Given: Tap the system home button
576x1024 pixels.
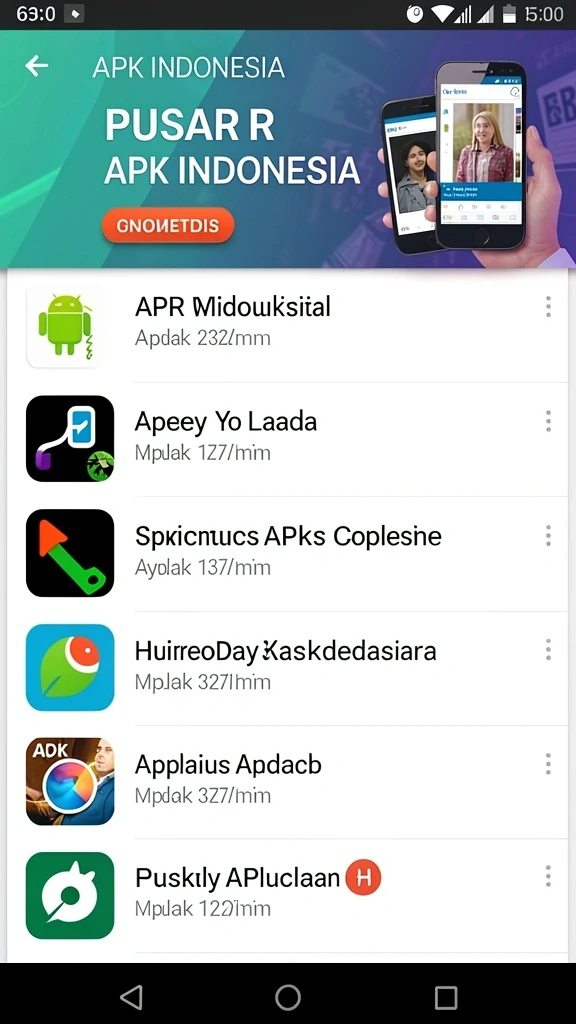Looking at the screenshot, I should tap(288, 997).
